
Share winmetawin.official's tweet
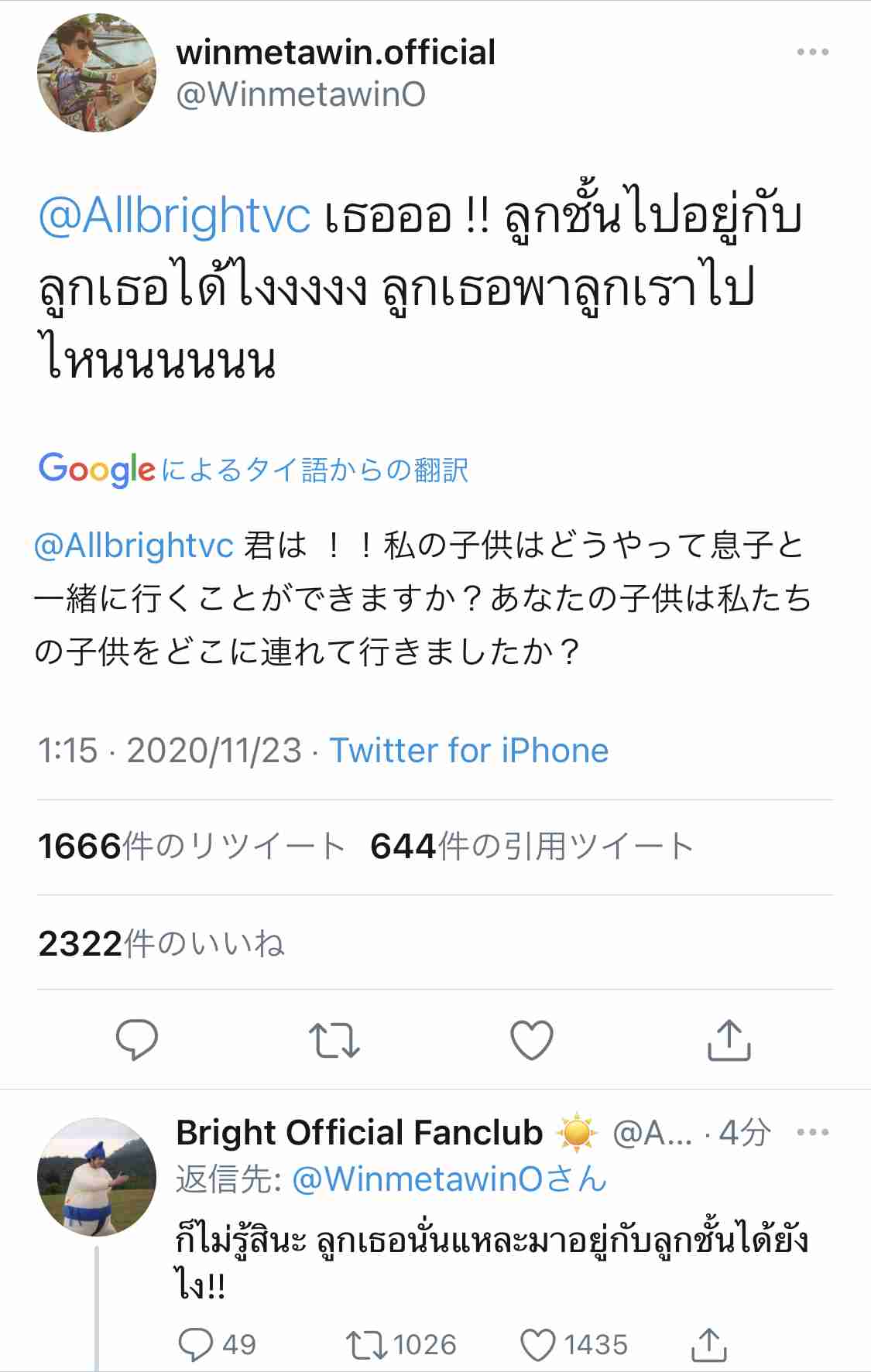pyautogui.click(x=729, y=1039)
